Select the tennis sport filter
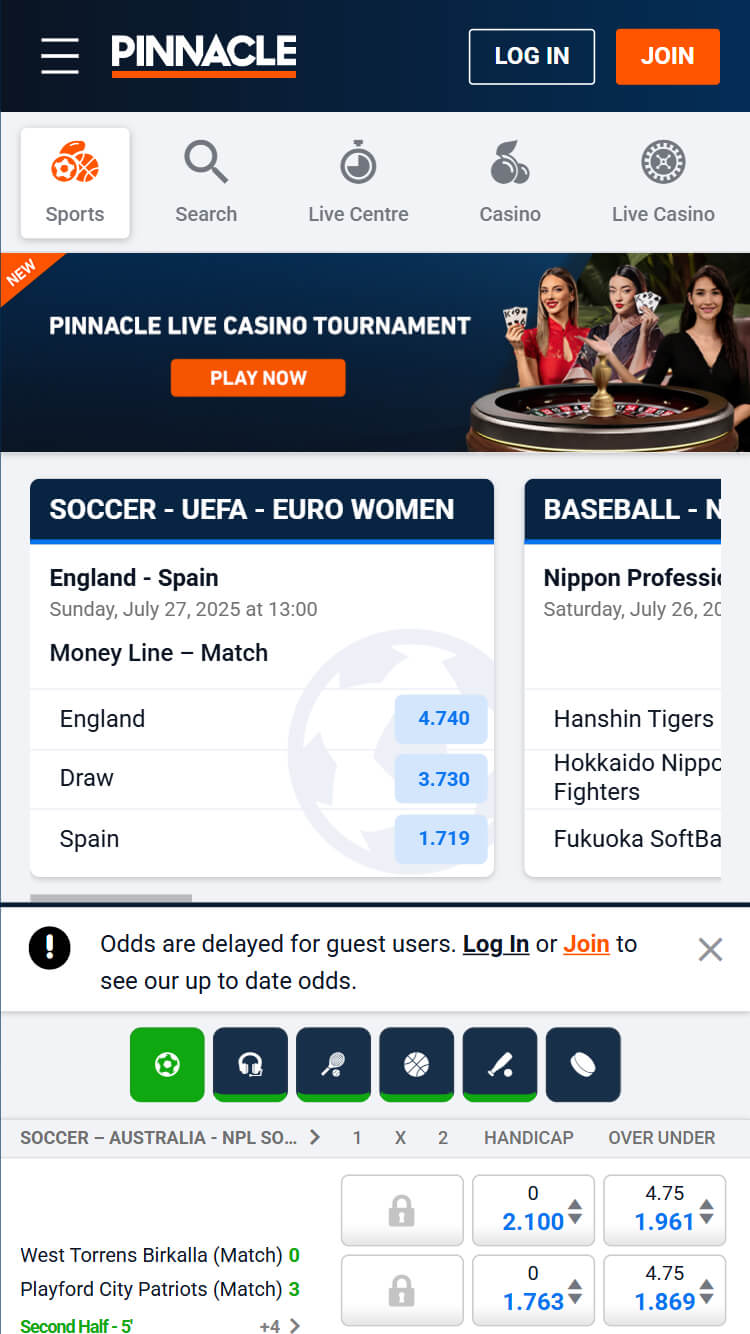Screen dimensions: 750x1334 coord(333,1065)
